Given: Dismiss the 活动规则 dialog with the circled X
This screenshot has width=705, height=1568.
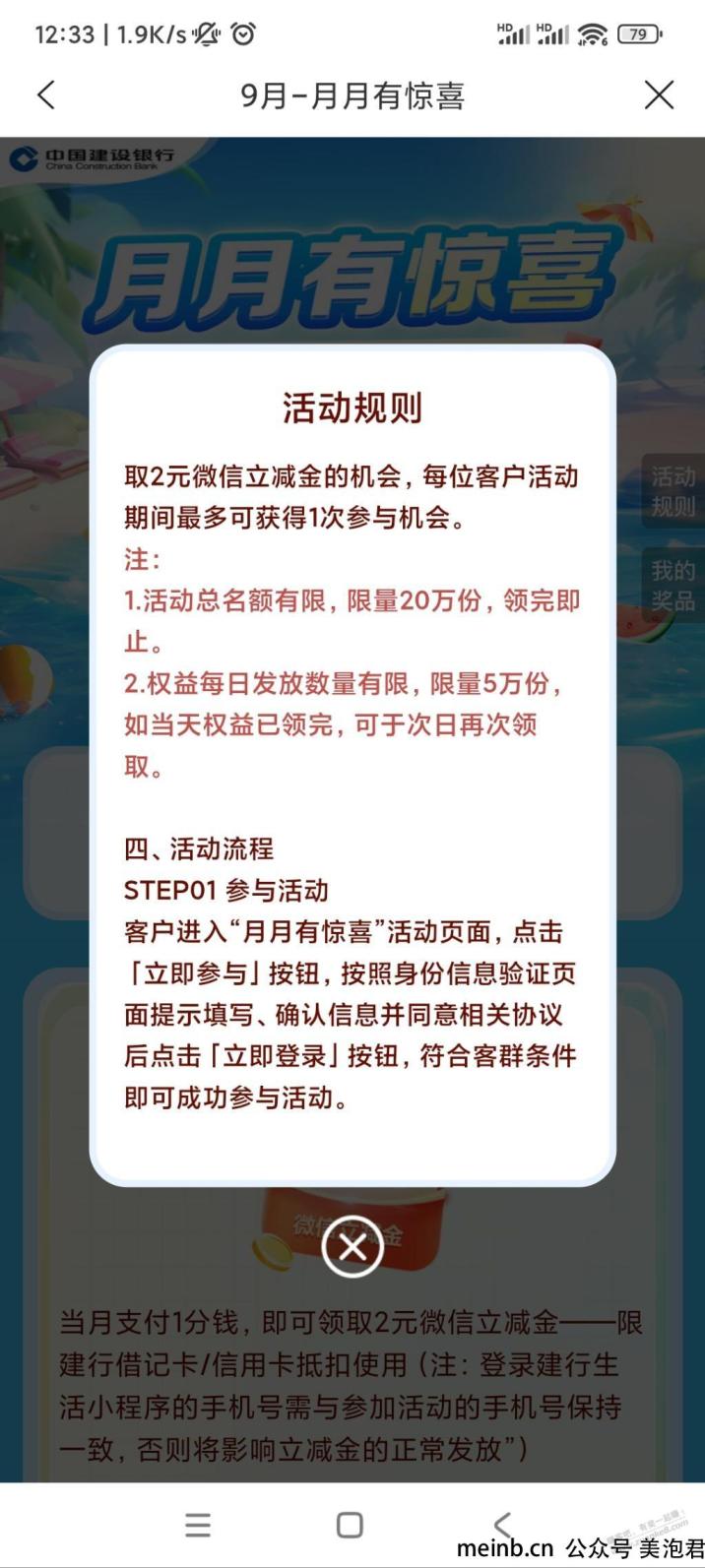Looking at the screenshot, I should [x=352, y=1247].
